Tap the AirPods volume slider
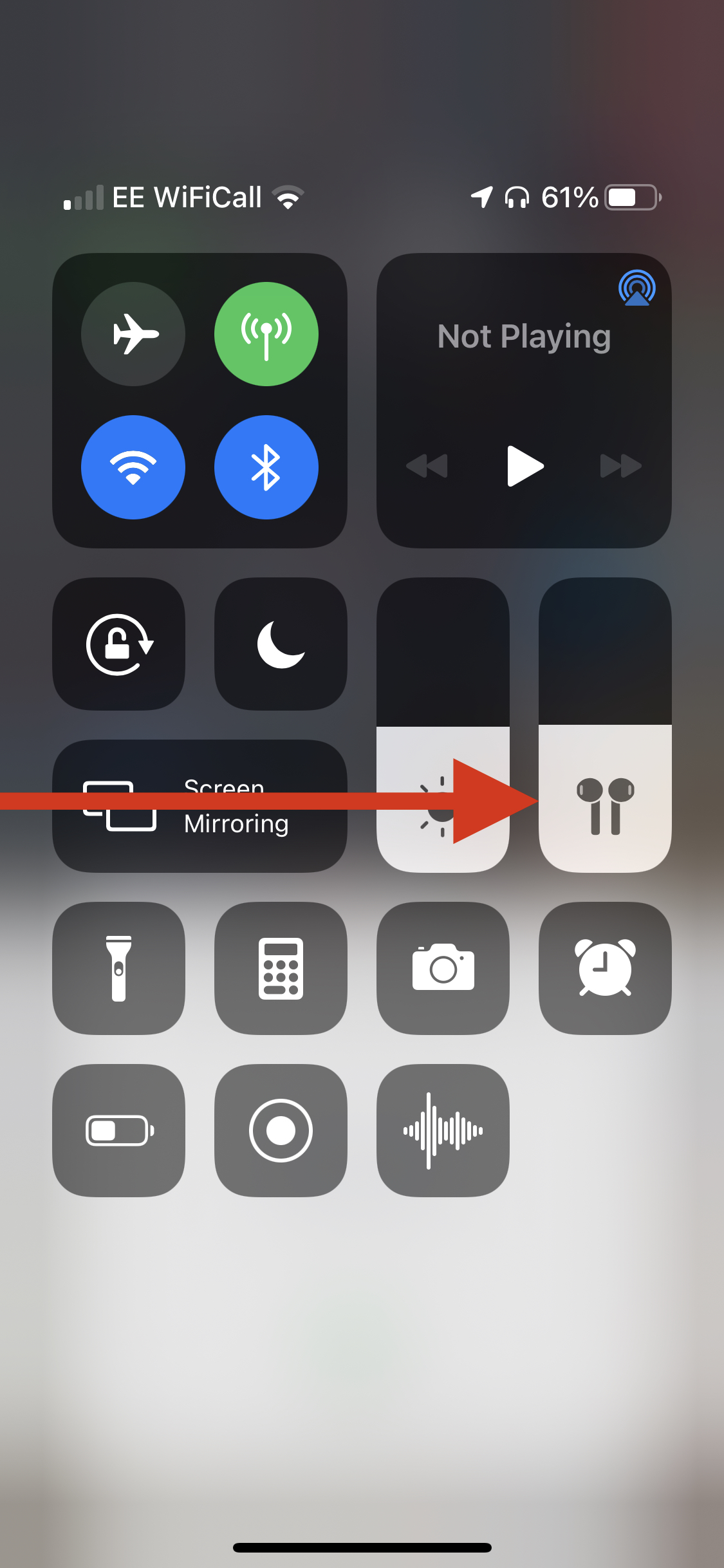 click(606, 725)
